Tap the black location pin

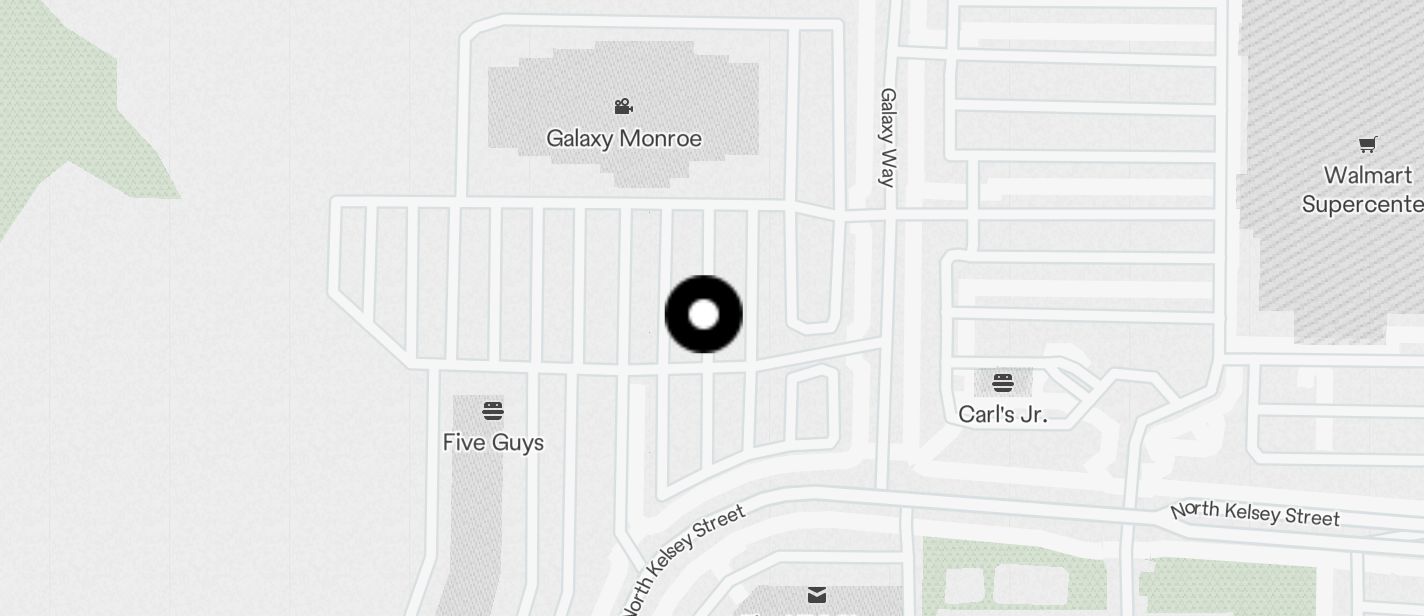pyautogui.click(x=704, y=314)
